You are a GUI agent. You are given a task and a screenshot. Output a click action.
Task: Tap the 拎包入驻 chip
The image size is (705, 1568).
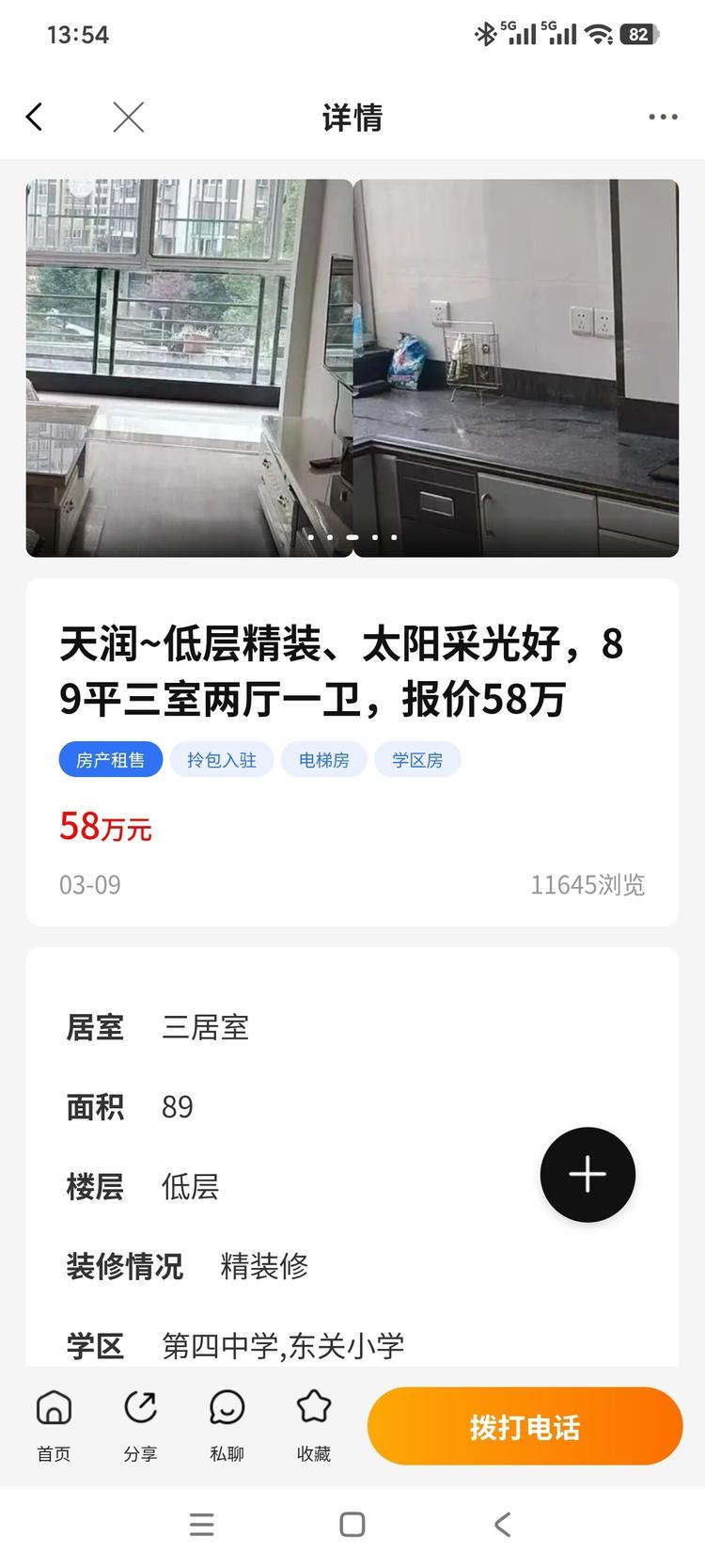[222, 759]
